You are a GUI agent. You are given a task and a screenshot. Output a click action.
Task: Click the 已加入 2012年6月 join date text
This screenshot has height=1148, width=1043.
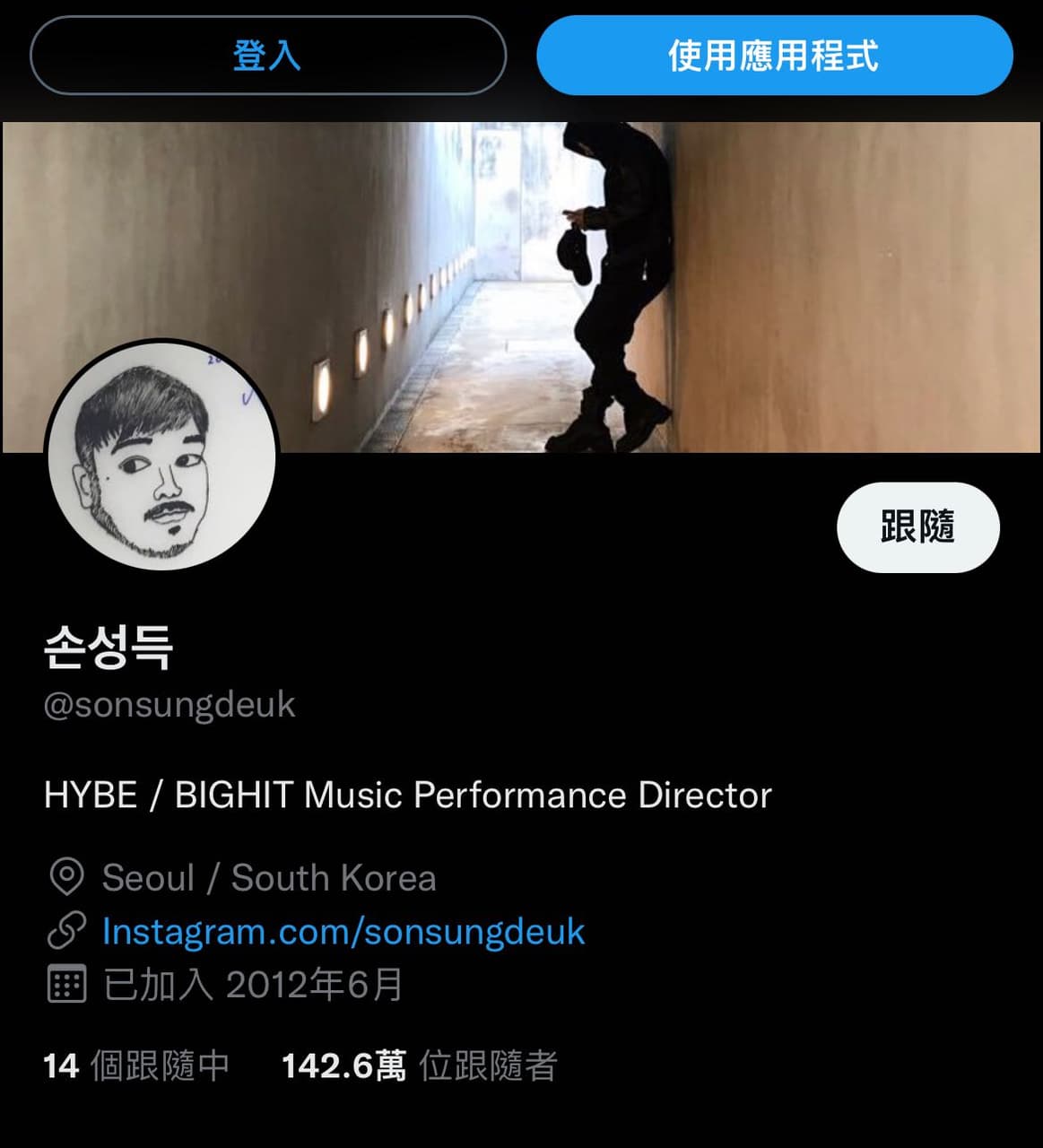click(251, 985)
